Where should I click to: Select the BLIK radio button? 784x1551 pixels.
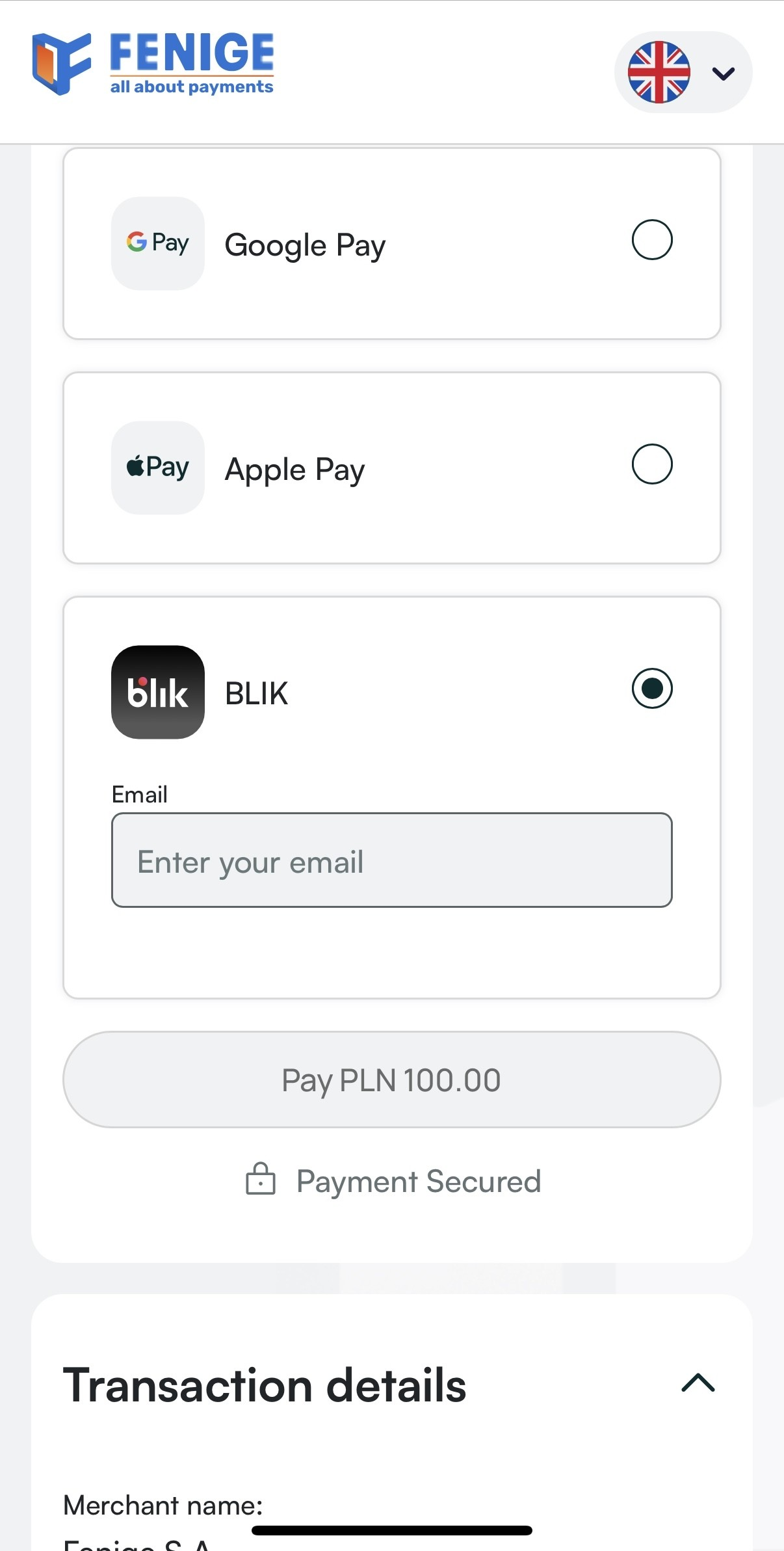pos(651,689)
